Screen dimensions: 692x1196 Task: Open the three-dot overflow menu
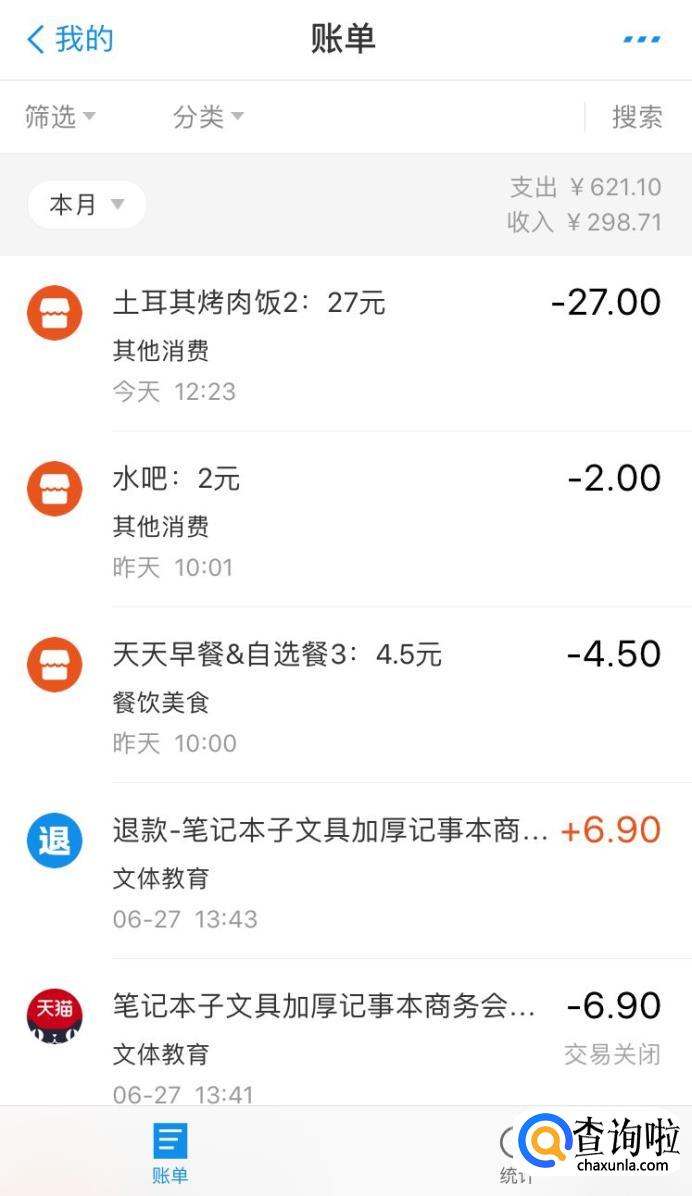641,40
